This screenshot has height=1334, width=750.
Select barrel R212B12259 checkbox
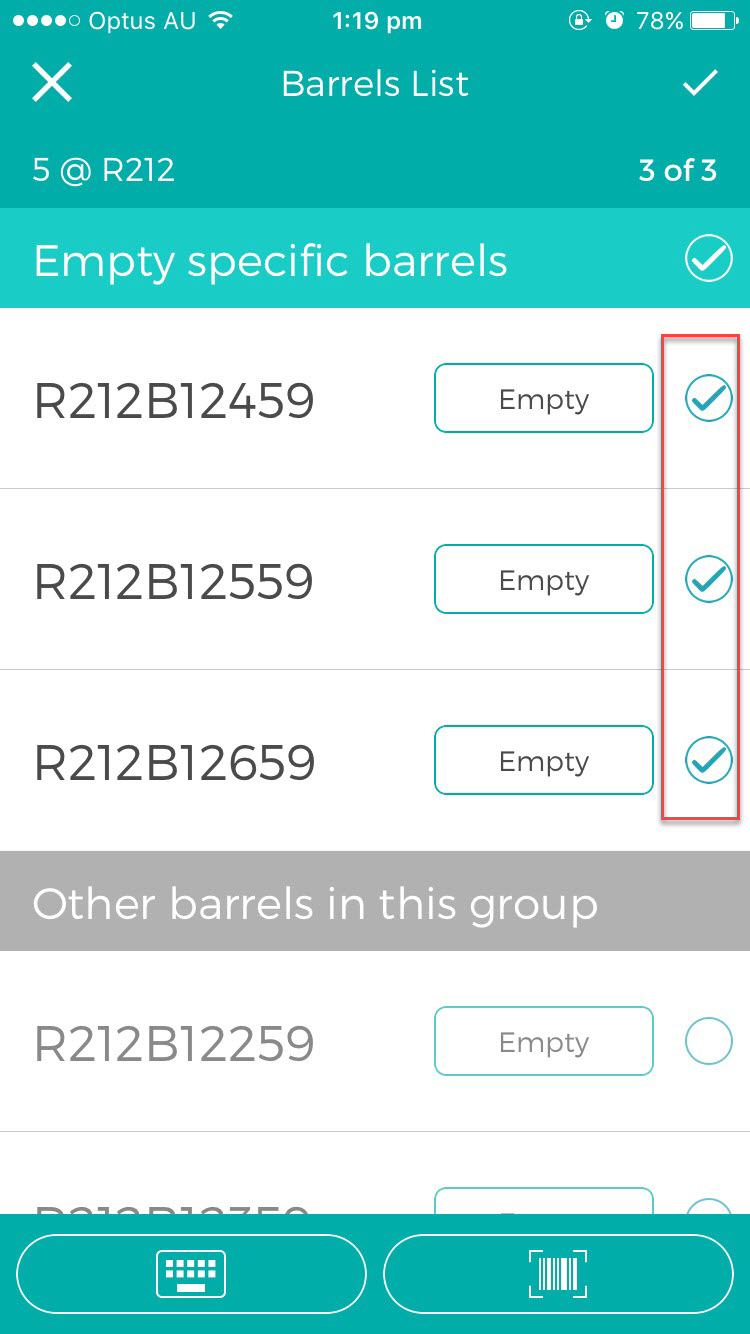[x=709, y=1042]
